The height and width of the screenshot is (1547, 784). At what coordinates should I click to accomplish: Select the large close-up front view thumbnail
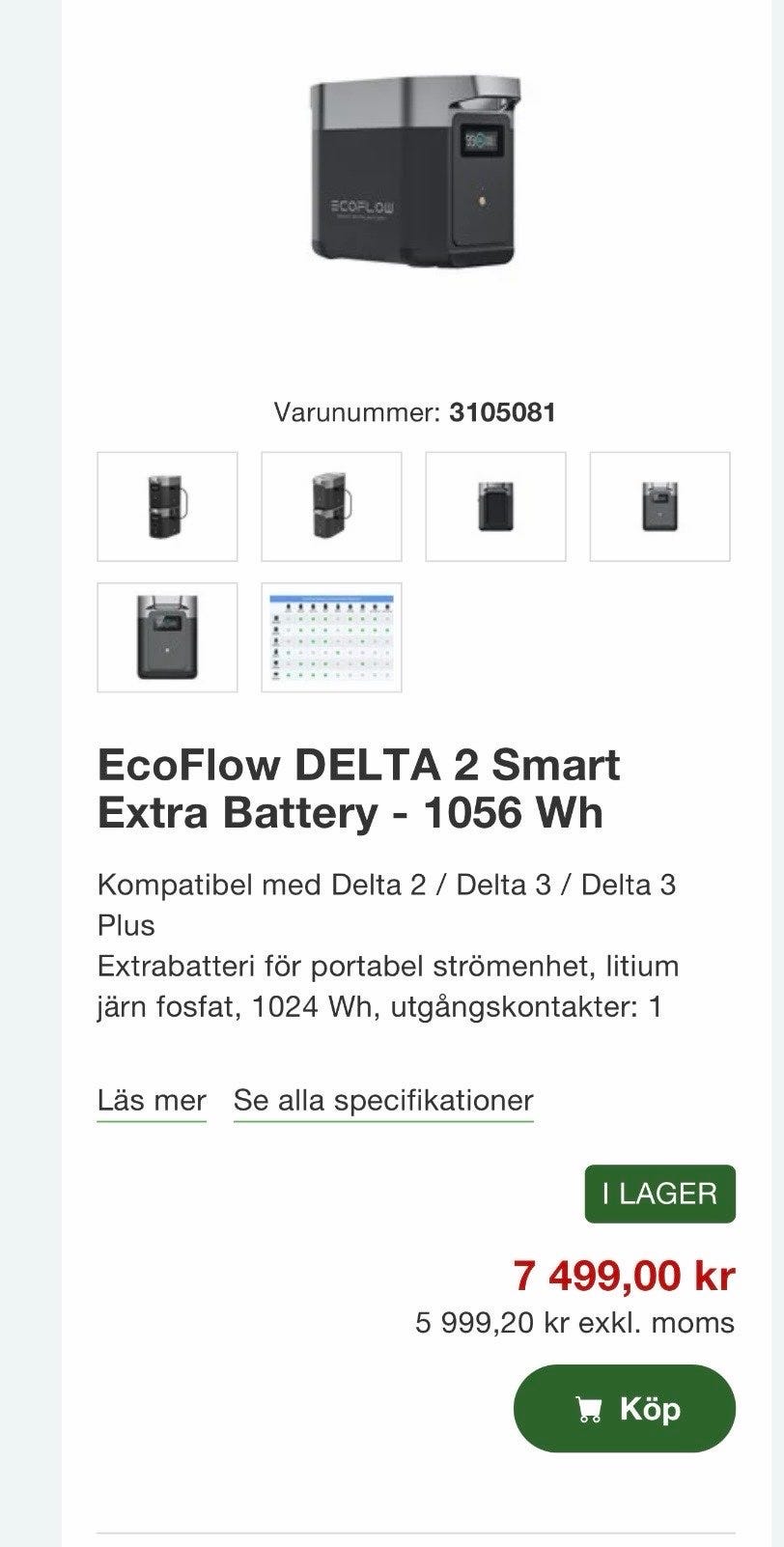167,637
